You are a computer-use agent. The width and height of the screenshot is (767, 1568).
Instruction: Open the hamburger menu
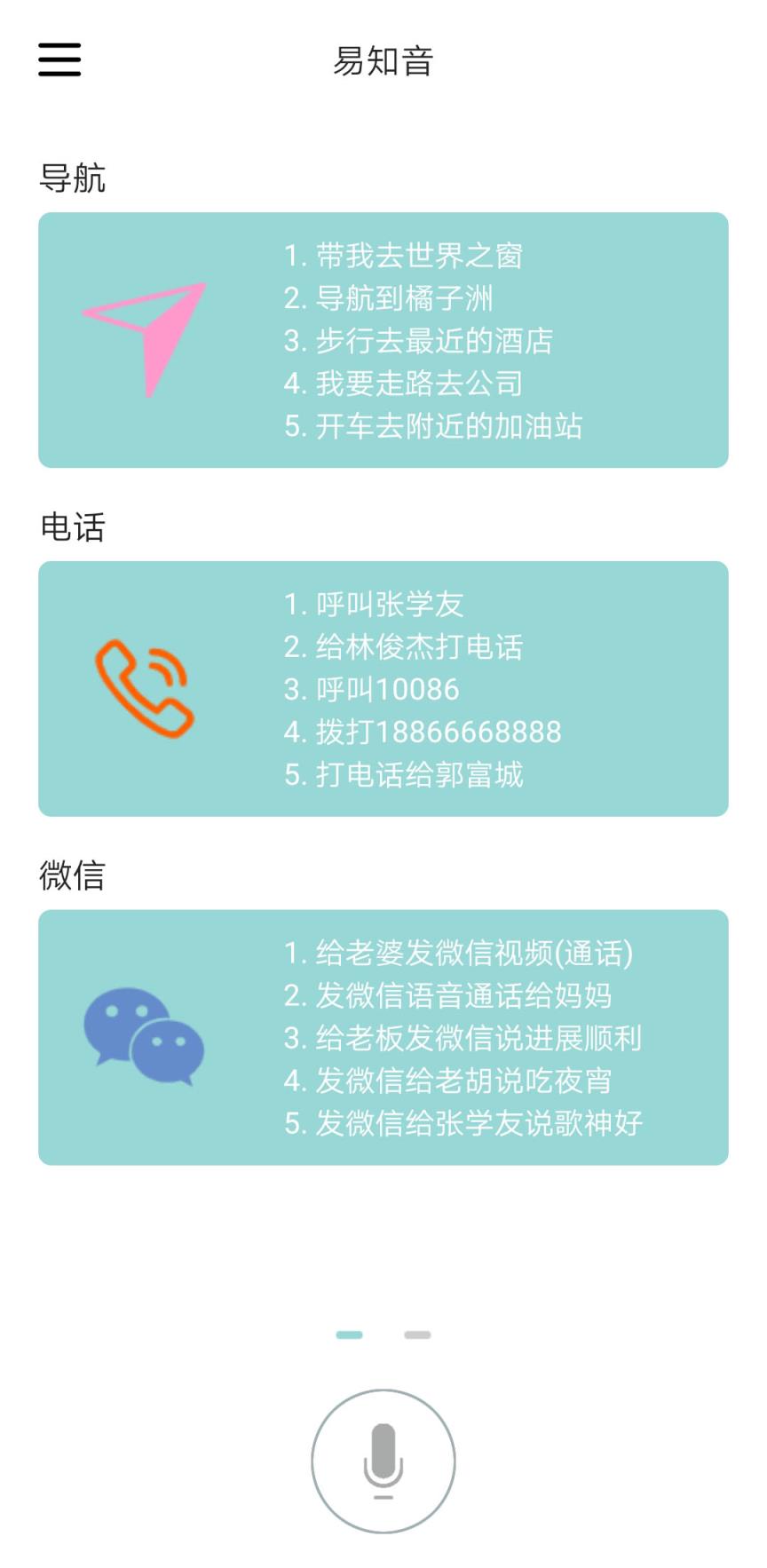[59, 59]
